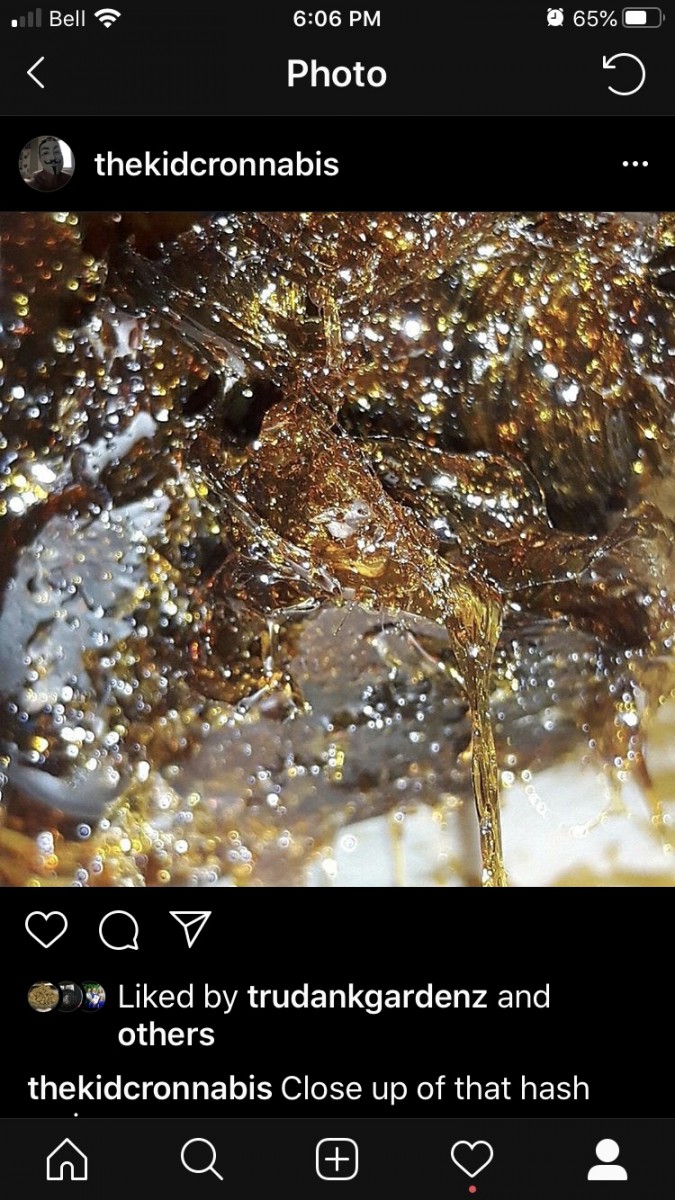Viewport: 675px width, 1200px height.
Task: Share the post via the paper plane icon
Action: pyautogui.click(x=190, y=930)
